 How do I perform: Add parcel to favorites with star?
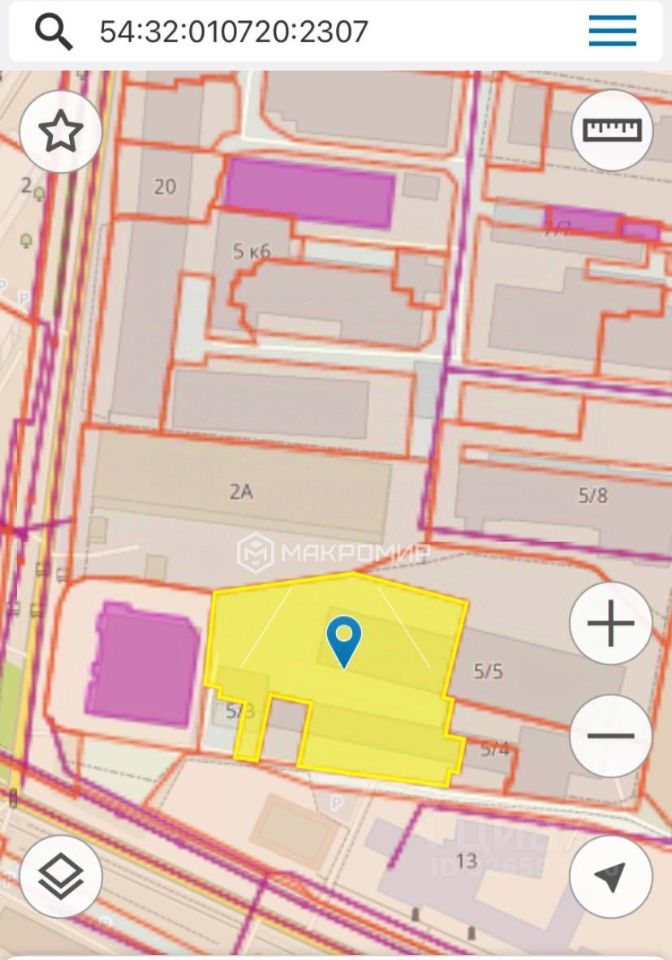click(x=60, y=131)
